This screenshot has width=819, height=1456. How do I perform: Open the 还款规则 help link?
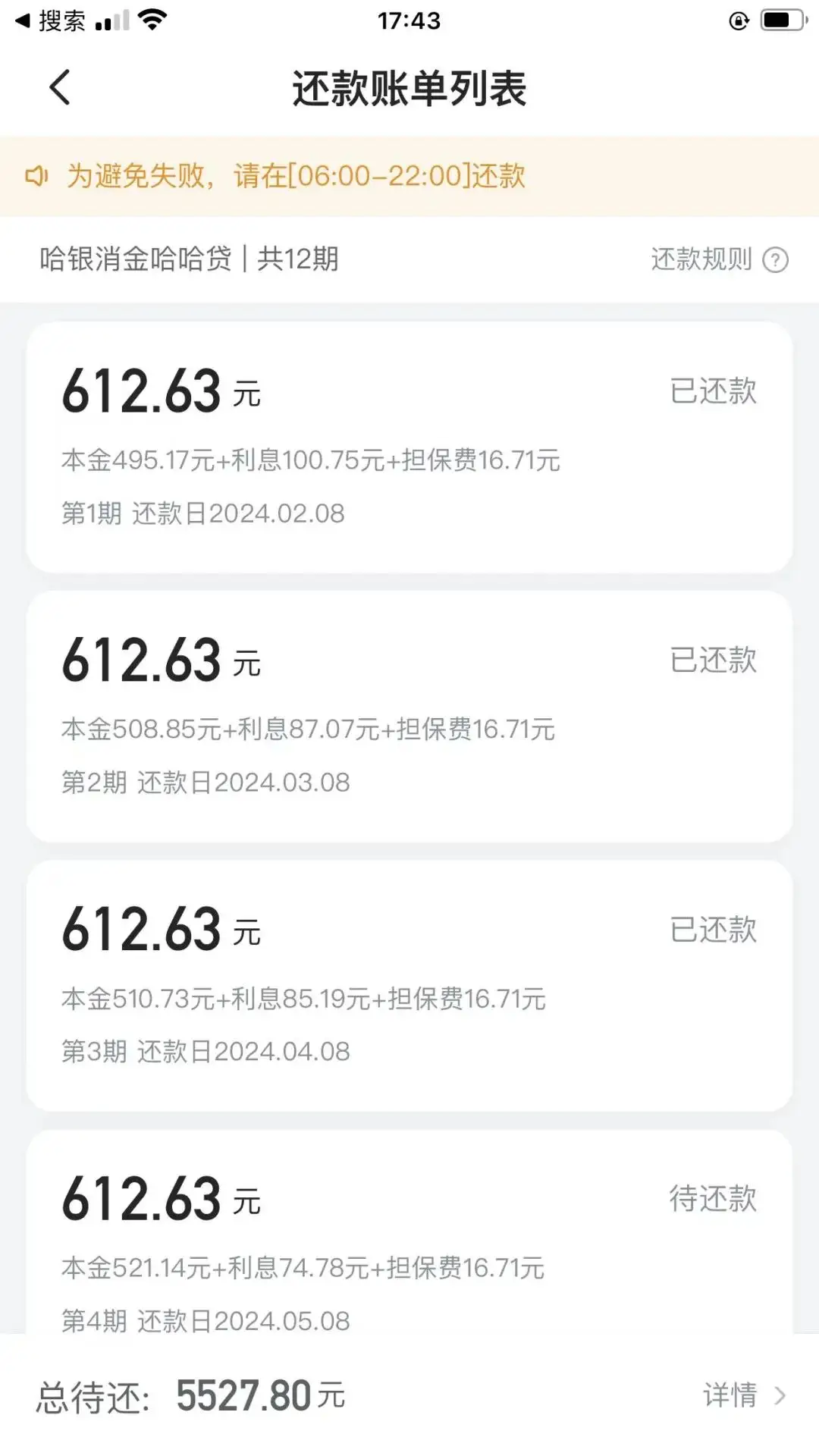point(718,259)
